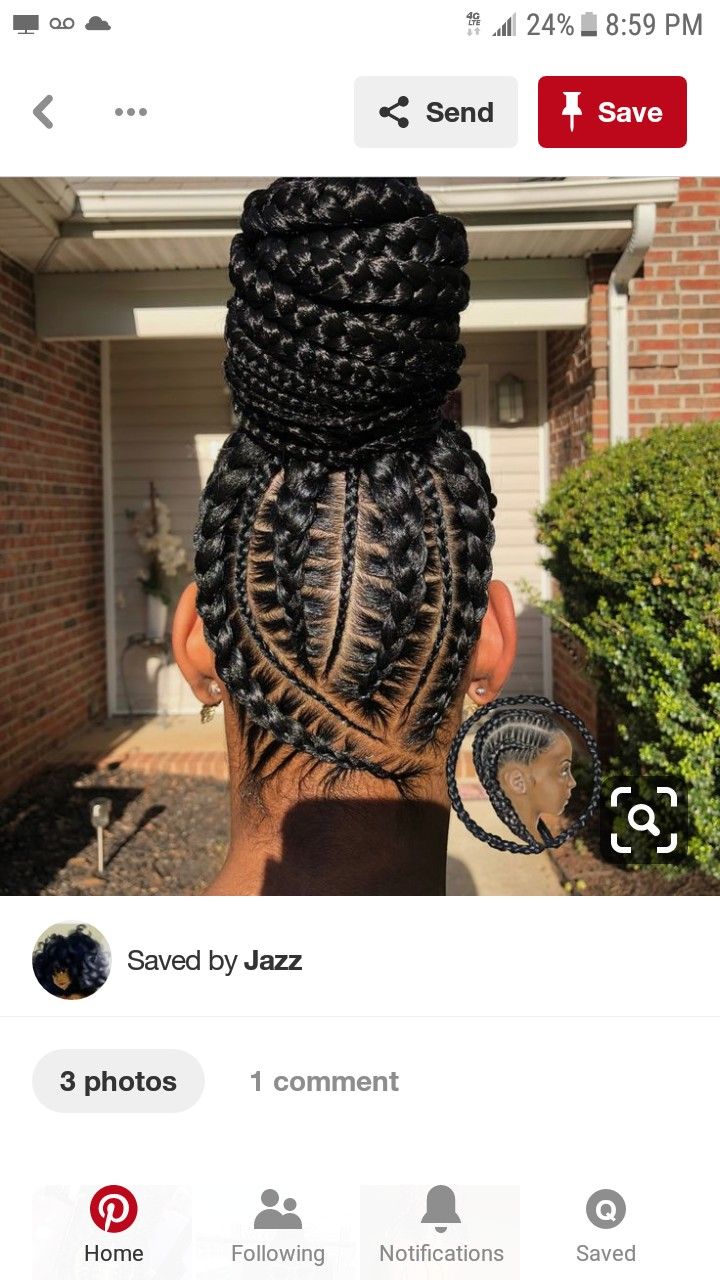Send this pin to someone
The height and width of the screenshot is (1280, 720).
tap(436, 112)
